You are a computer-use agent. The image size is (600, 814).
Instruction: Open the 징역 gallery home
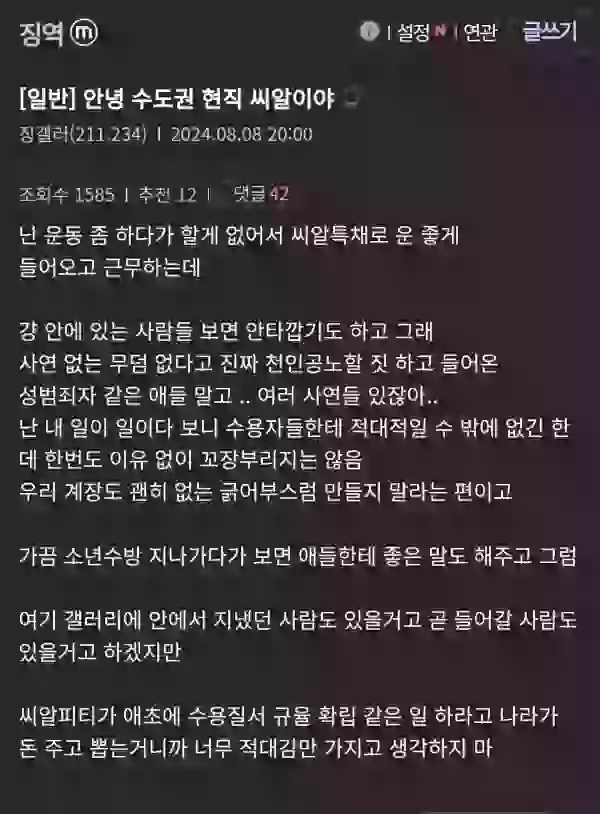coord(40,33)
